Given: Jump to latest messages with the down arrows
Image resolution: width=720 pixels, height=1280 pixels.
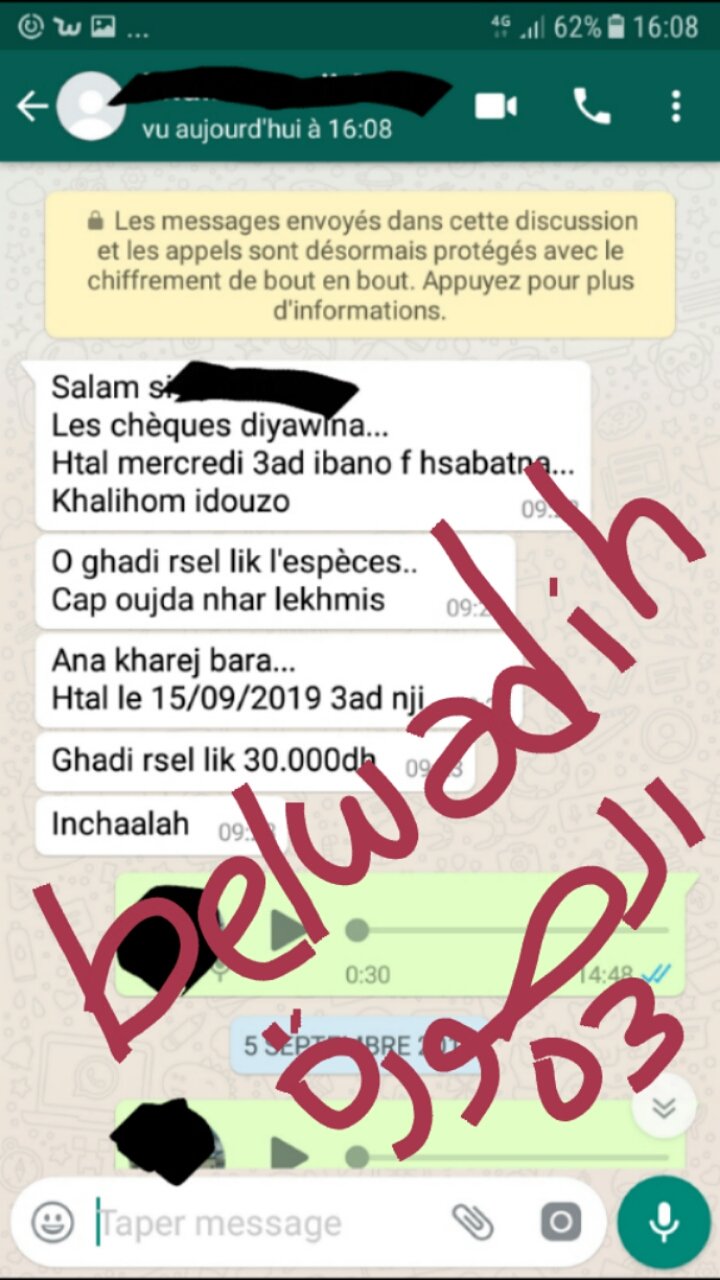Looking at the screenshot, I should [664, 1107].
